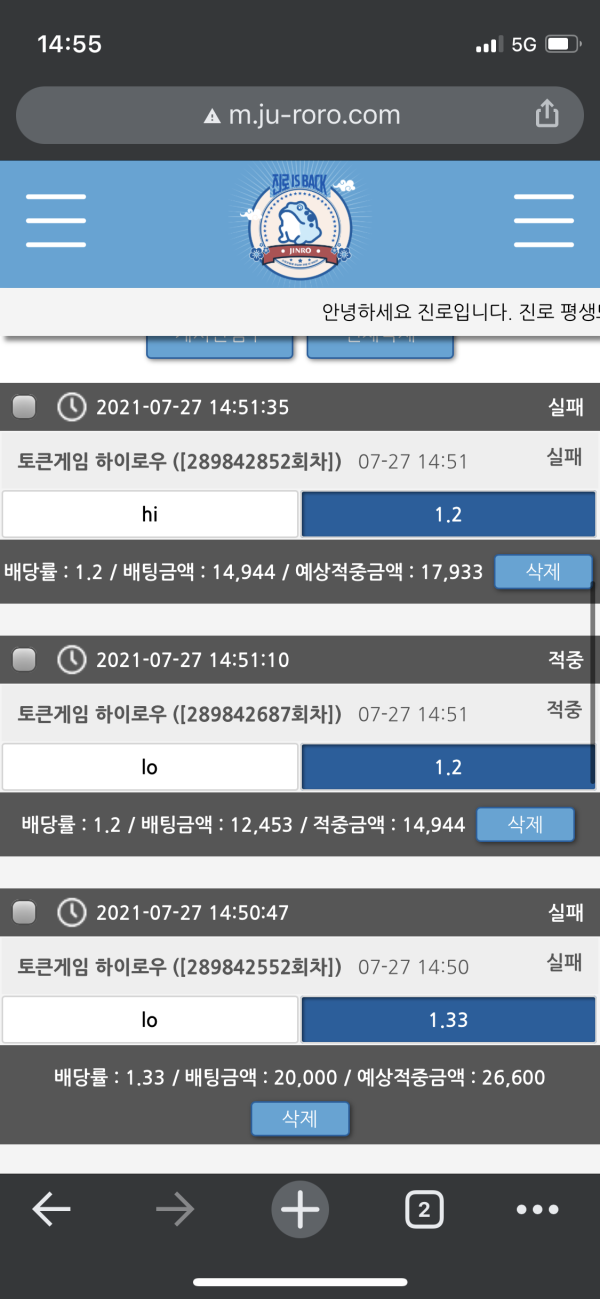600x1299 pixels.
Task: Select checkbox for 14:51:35 bet
Action: pos(24,407)
